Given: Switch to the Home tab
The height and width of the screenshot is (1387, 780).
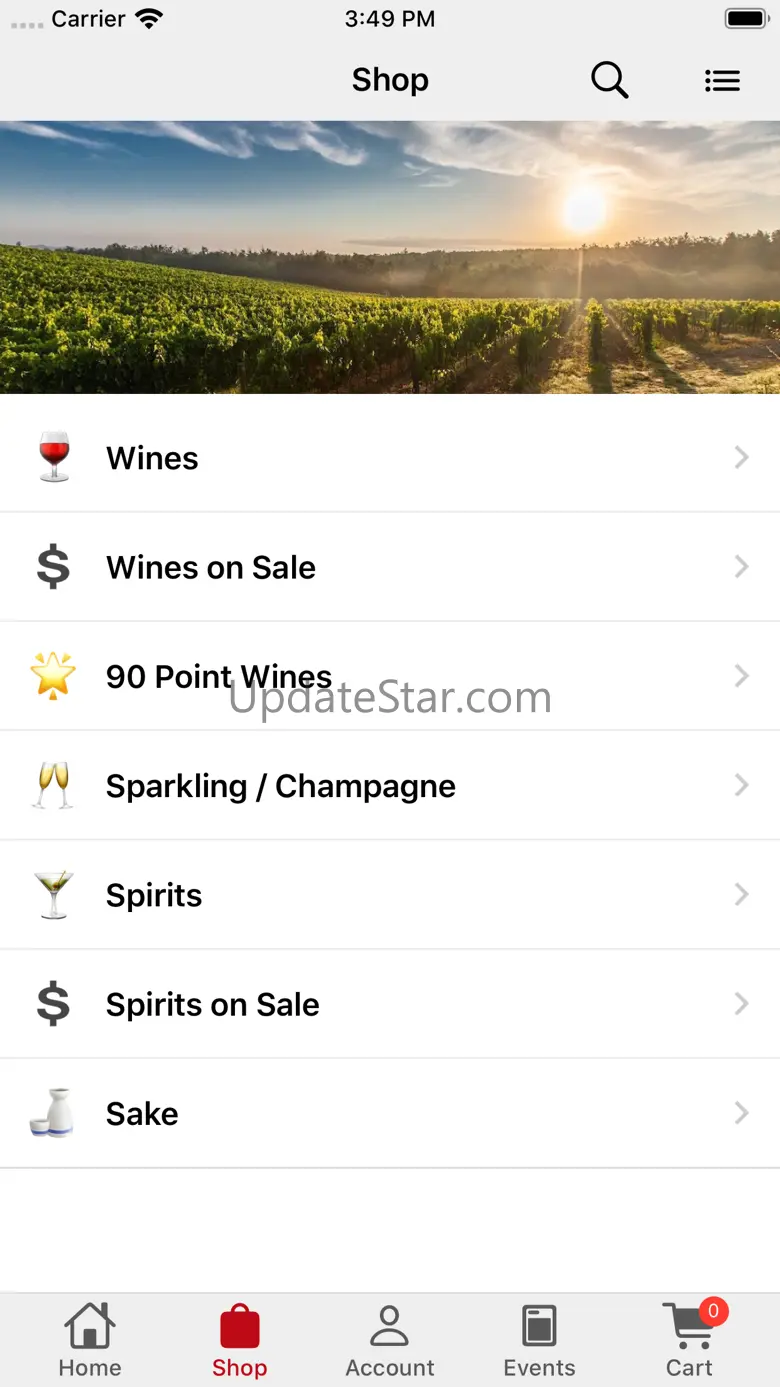Looking at the screenshot, I should pos(90,1341).
